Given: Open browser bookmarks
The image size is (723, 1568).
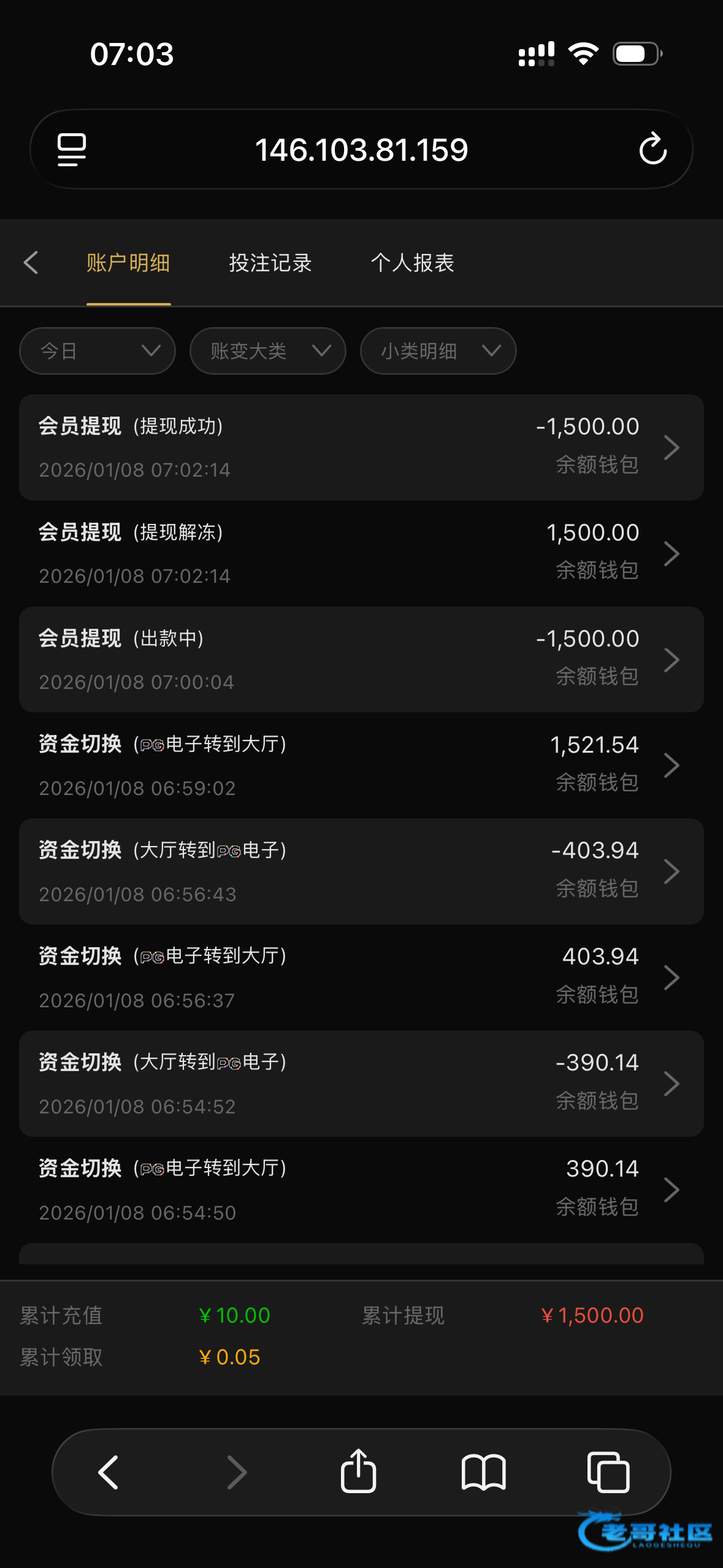Looking at the screenshot, I should 483,1471.
